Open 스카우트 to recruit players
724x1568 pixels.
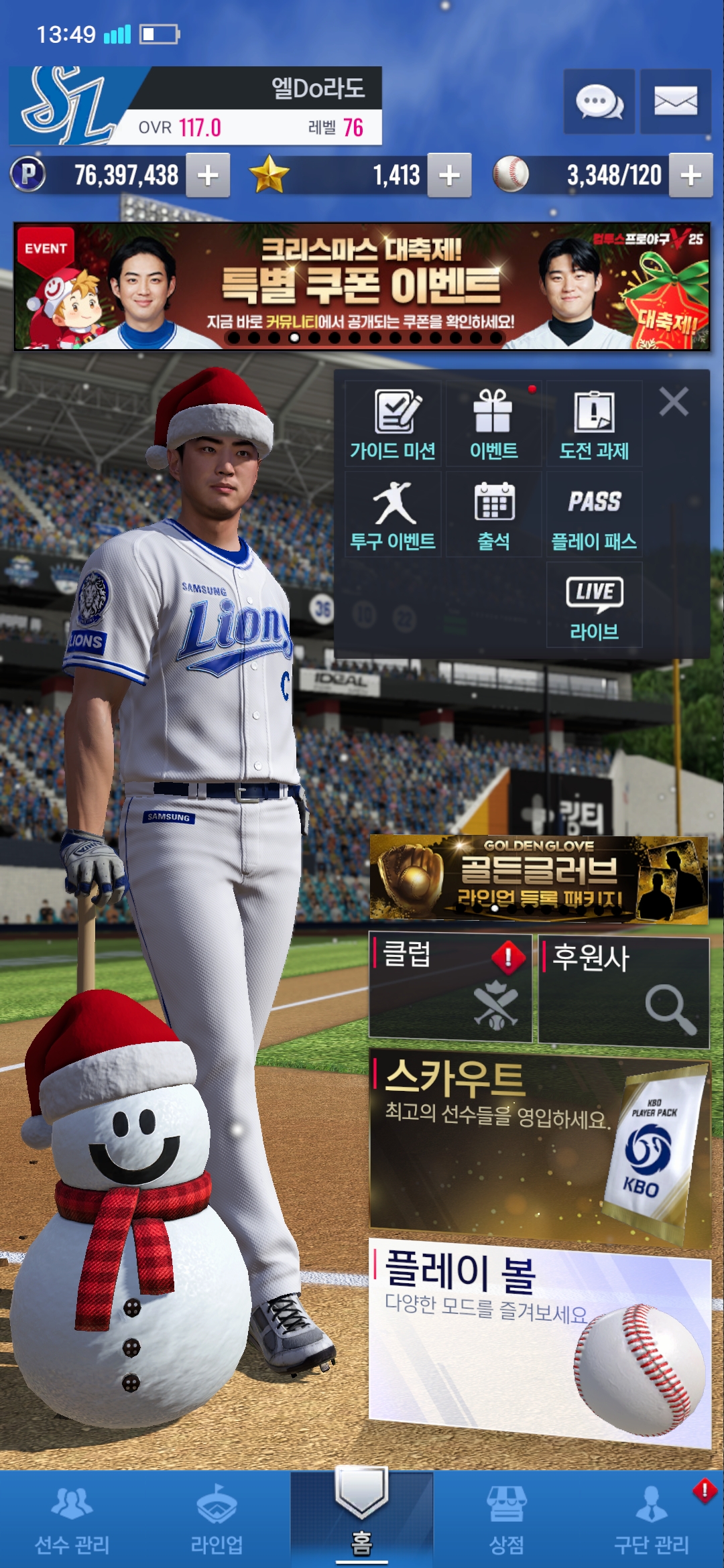(x=540, y=1146)
